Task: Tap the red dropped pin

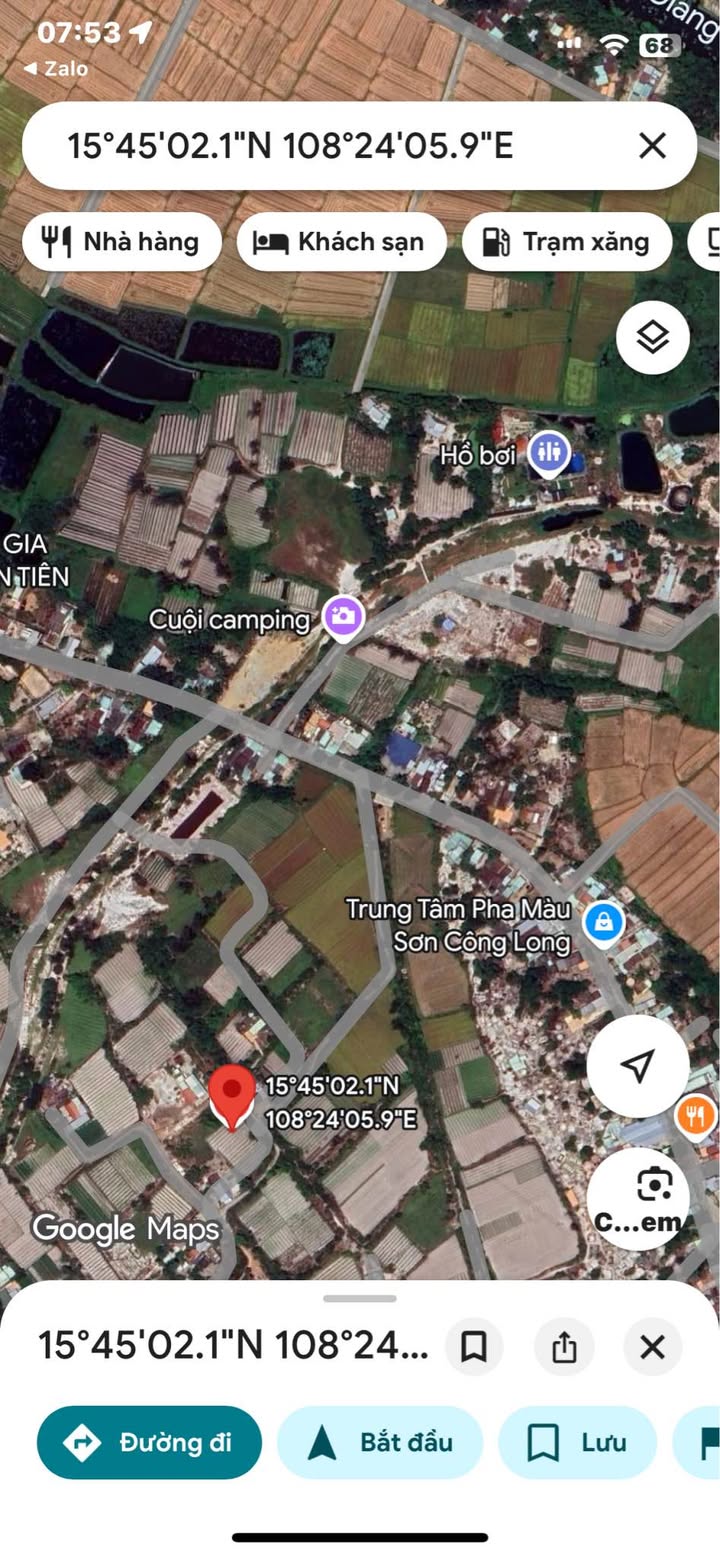Action: [232, 1097]
